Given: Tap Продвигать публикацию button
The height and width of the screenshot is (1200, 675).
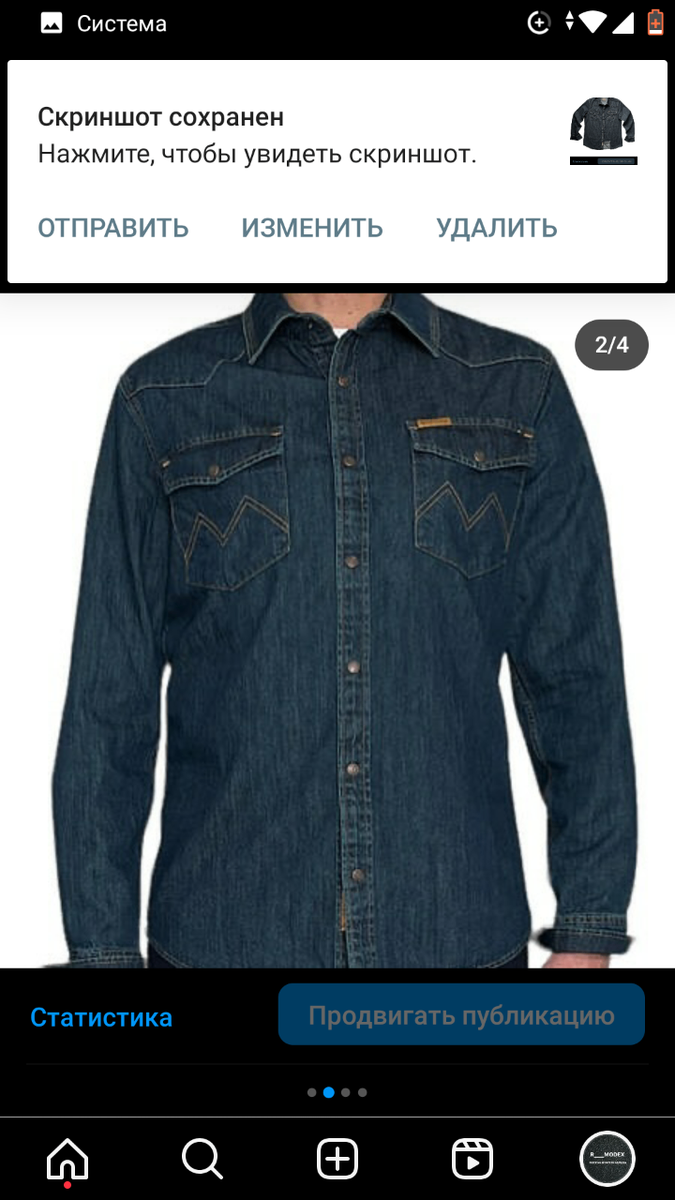Looking at the screenshot, I should (x=461, y=1015).
